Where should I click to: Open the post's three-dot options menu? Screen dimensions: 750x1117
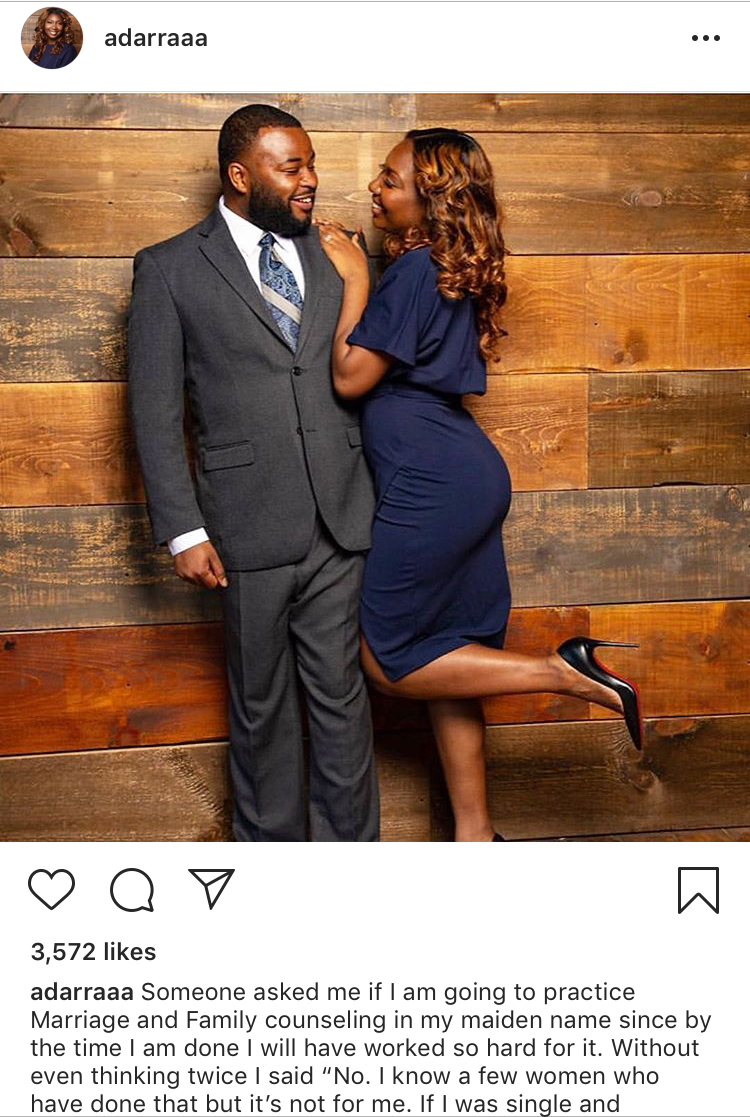tap(705, 38)
